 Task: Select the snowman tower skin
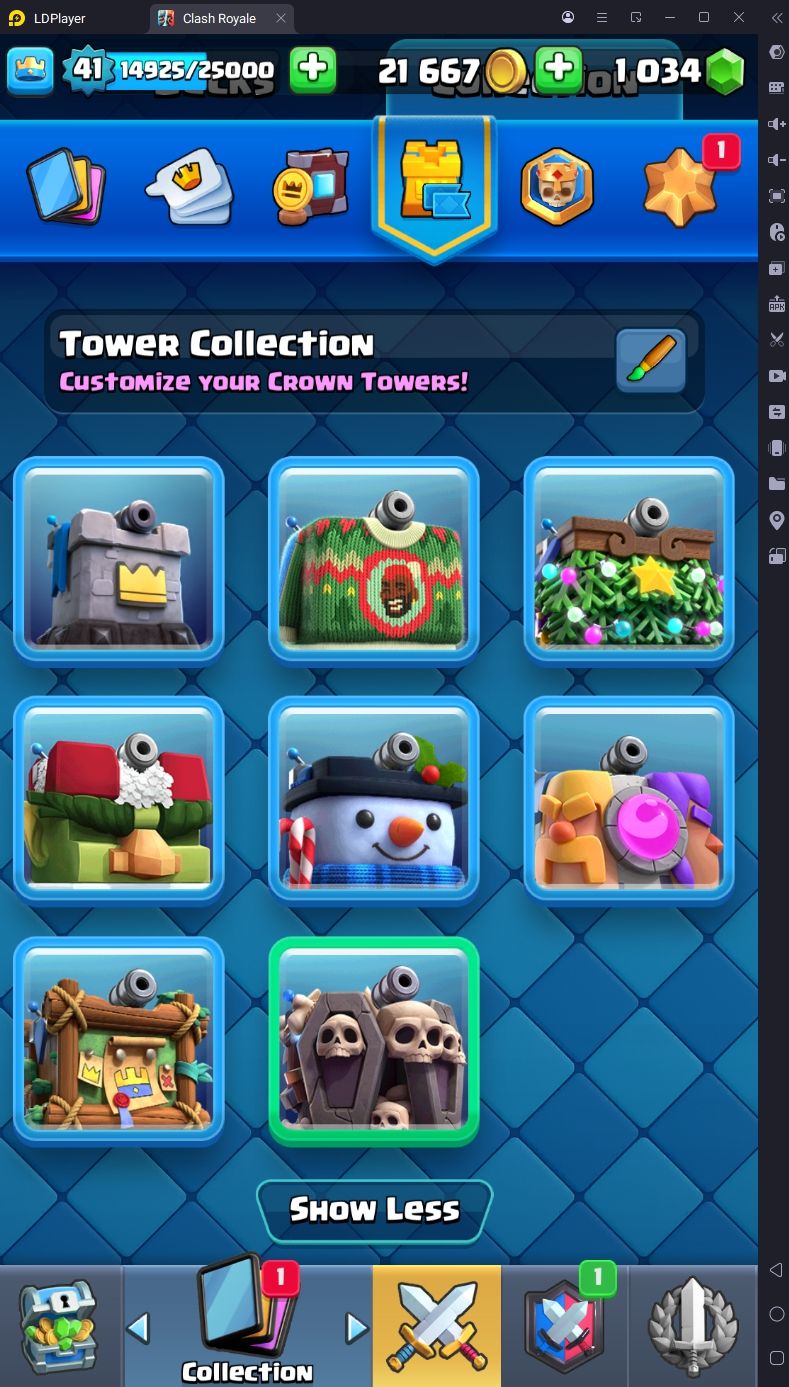[374, 799]
